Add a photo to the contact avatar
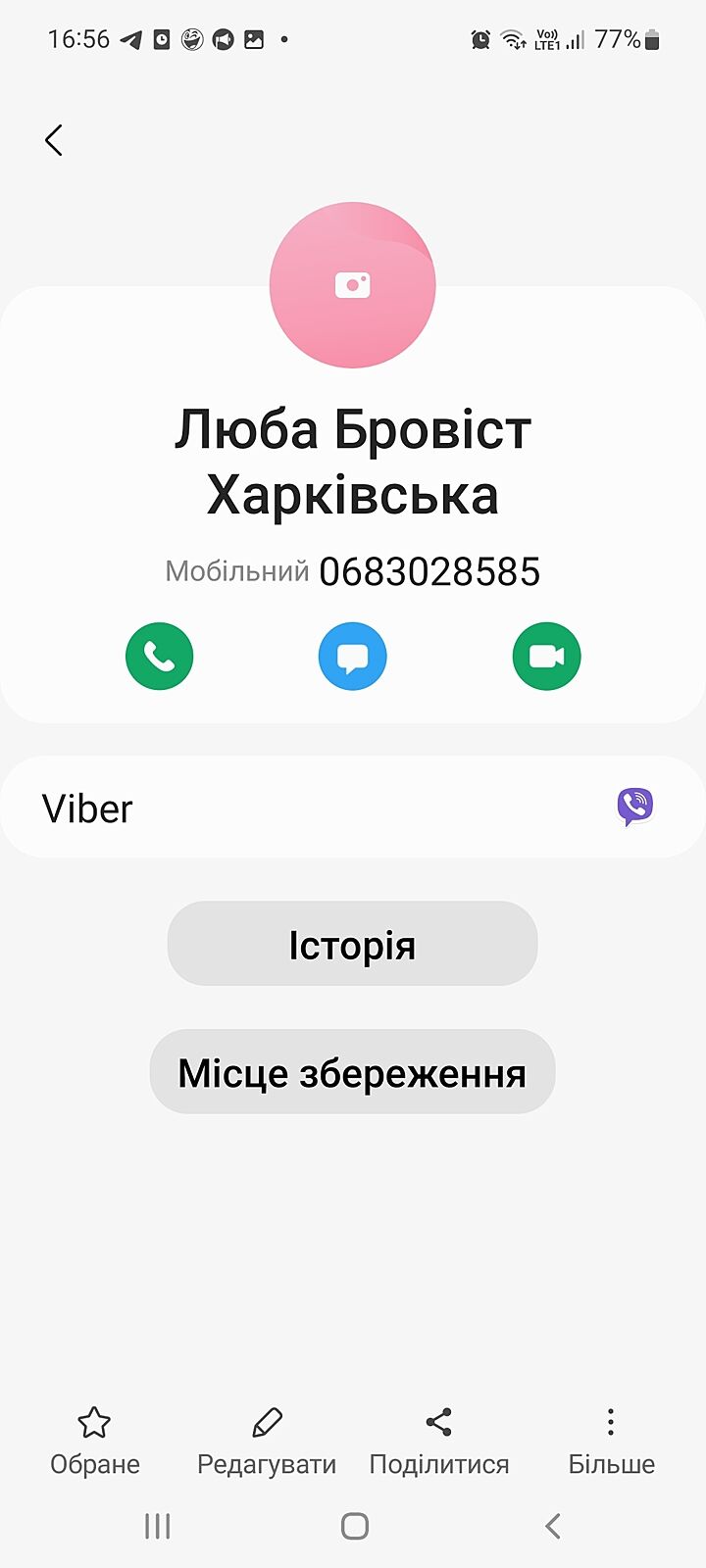 352,285
